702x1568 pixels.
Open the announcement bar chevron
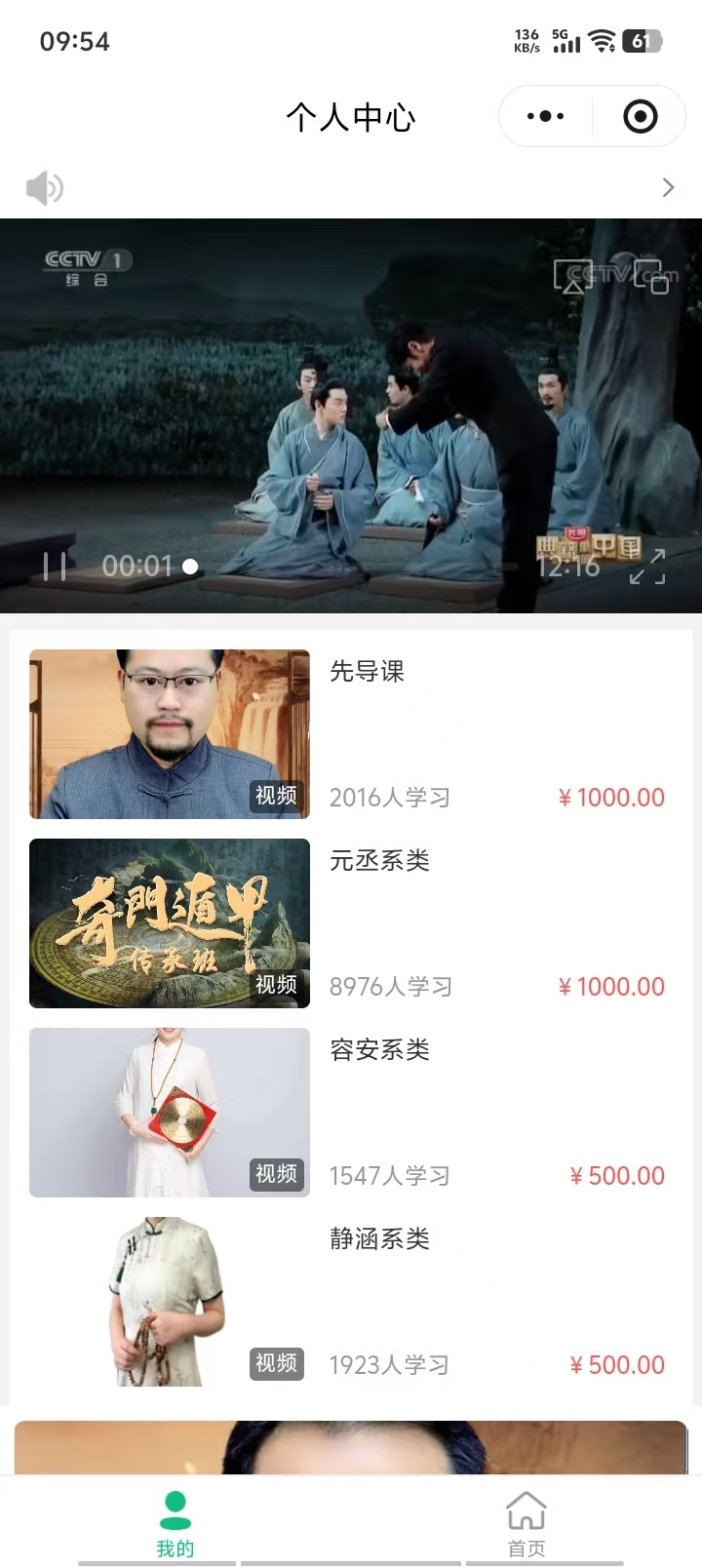pyautogui.click(x=668, y=188)
